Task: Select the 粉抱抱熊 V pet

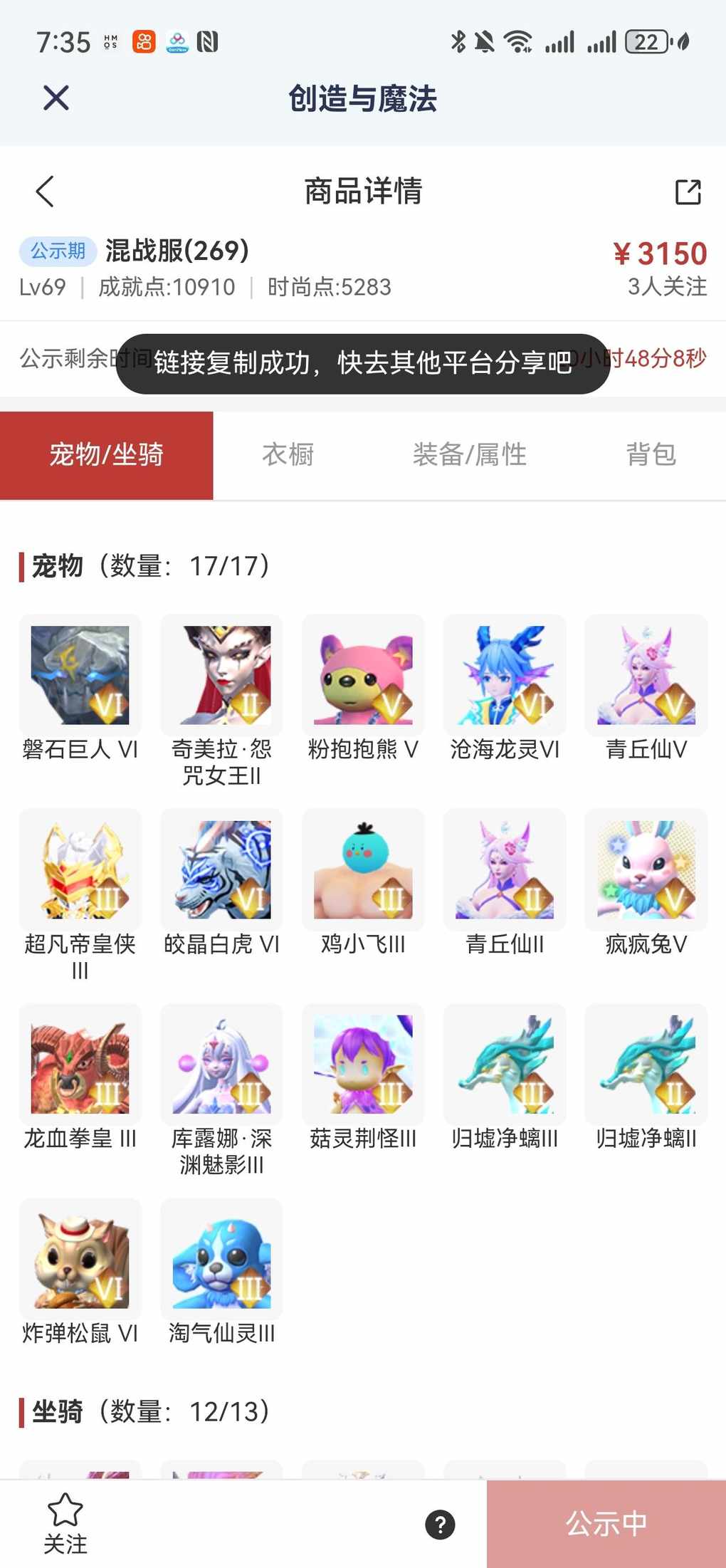Action: pos(363,675)
